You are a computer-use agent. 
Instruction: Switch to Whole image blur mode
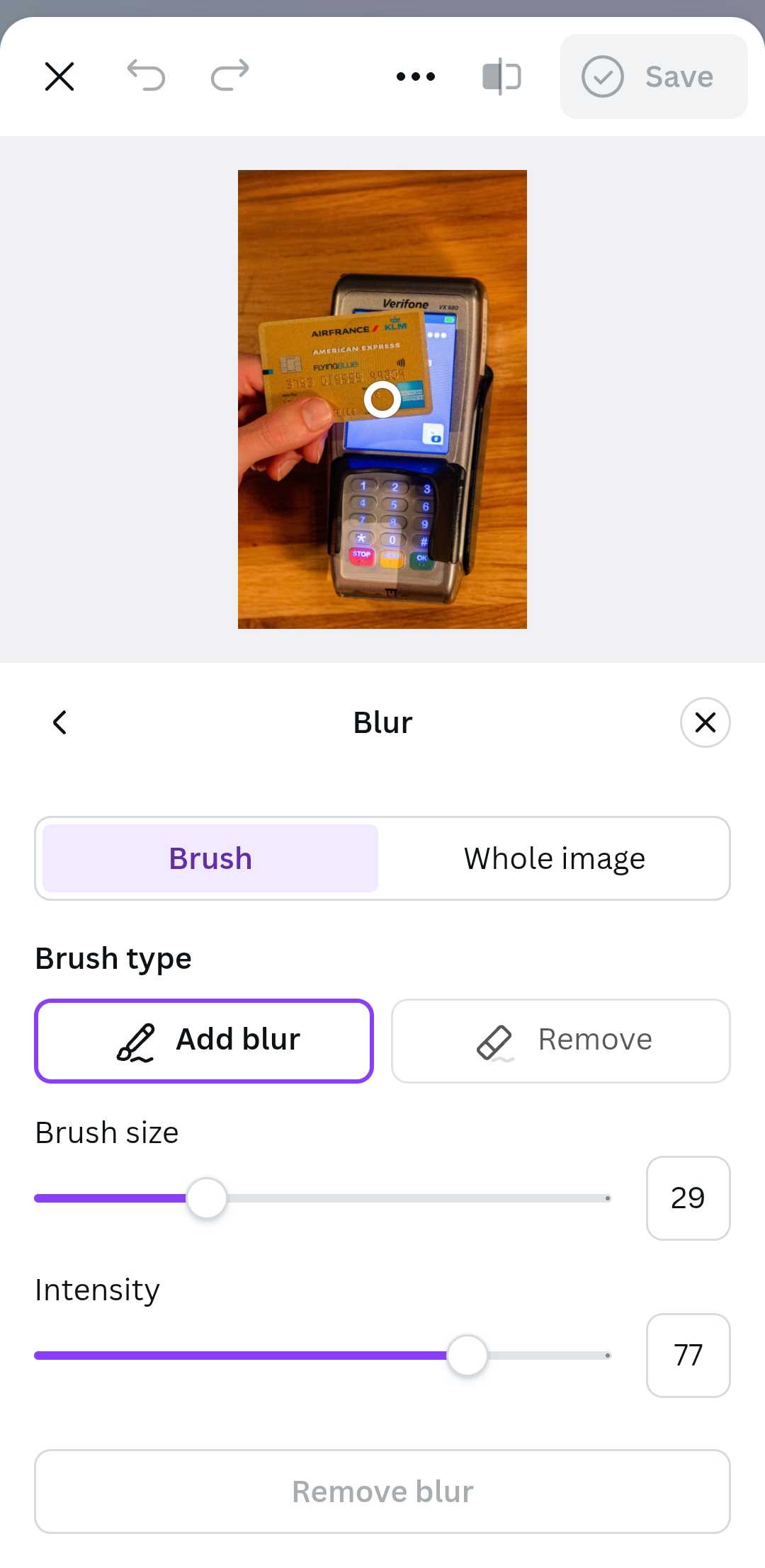pos(555,858)
